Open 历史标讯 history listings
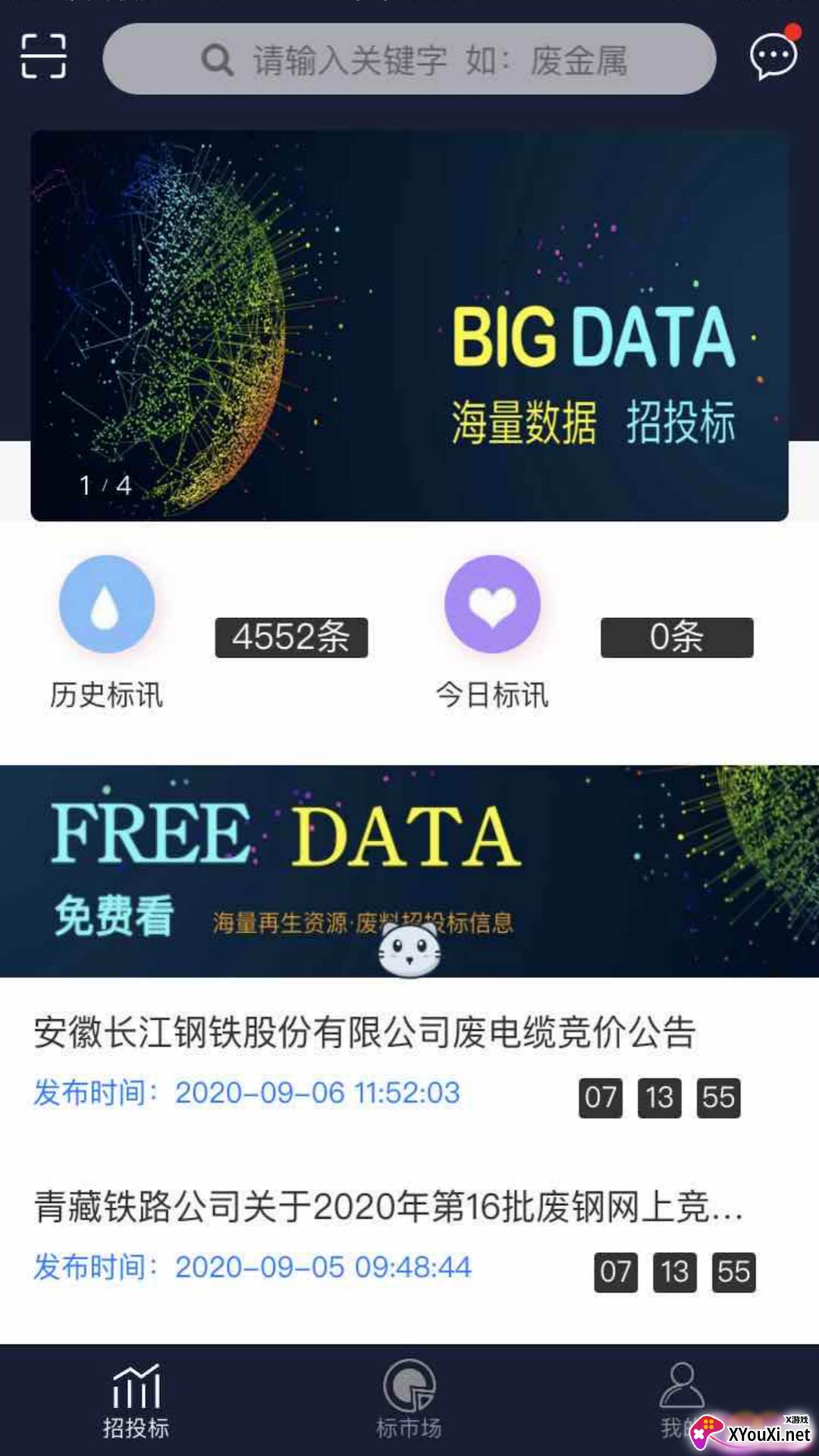This screenshot has width=819, height=1456. pyautogui.click(x=107, y=632)
